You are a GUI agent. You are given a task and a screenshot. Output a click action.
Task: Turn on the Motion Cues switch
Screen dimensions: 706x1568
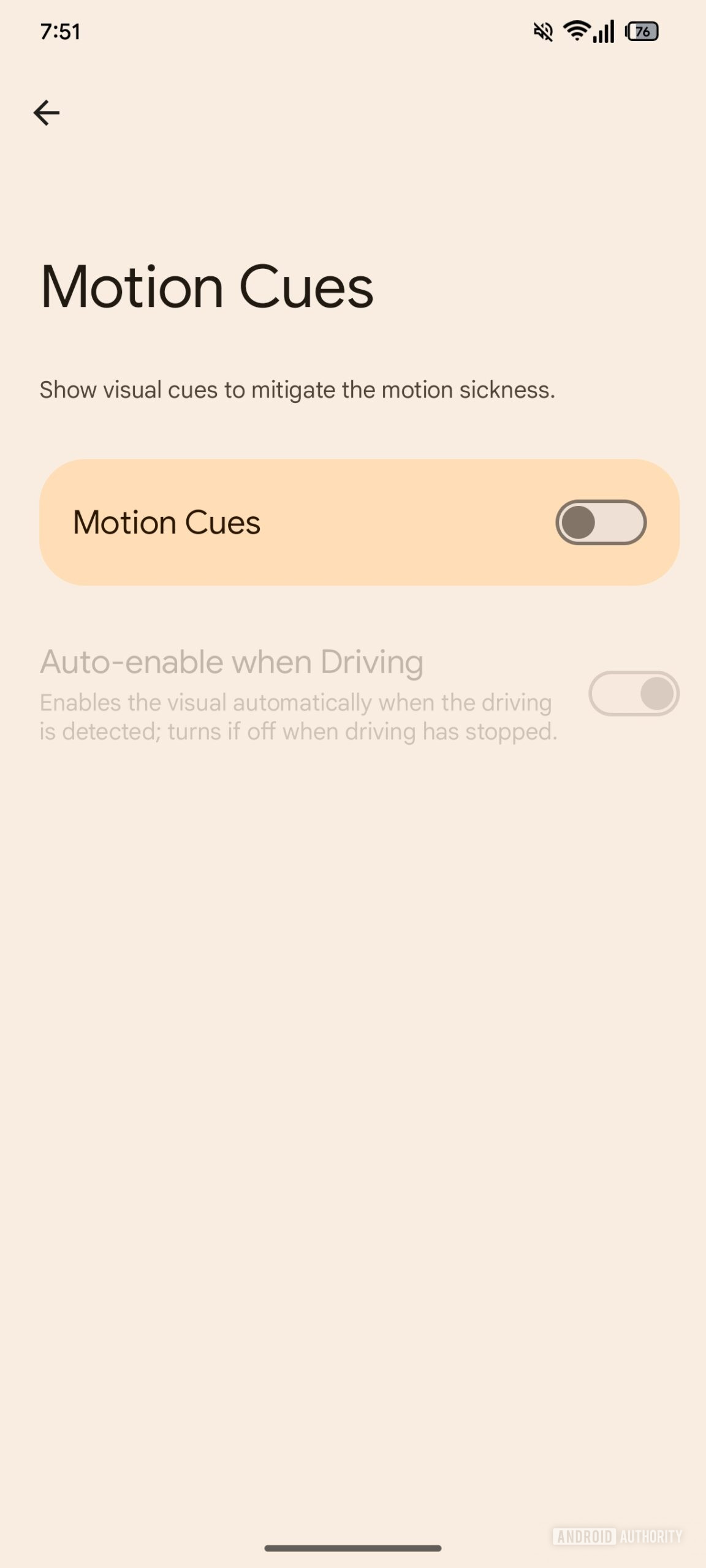(x=601, y=522)
